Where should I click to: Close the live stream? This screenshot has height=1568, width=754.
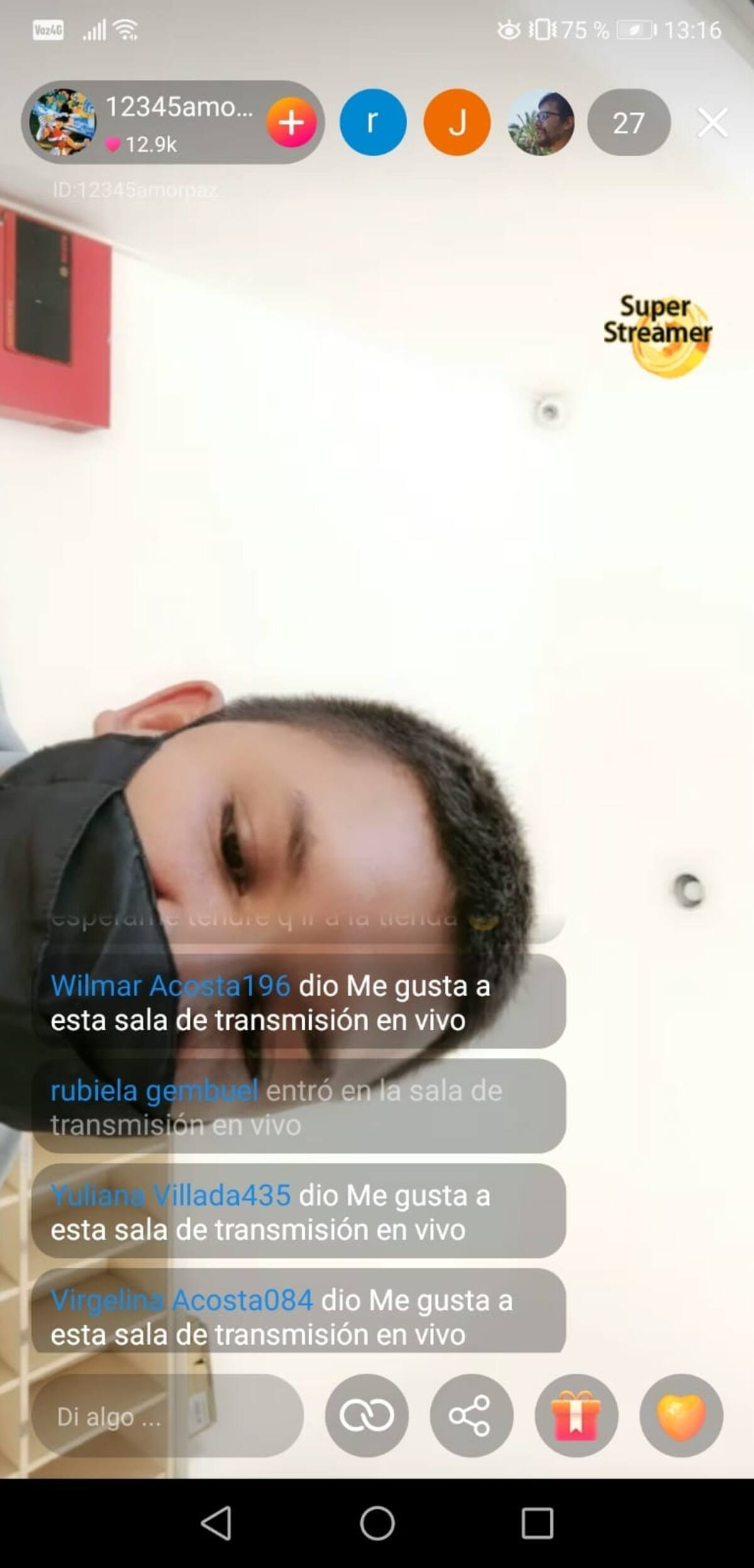point(713,123)
